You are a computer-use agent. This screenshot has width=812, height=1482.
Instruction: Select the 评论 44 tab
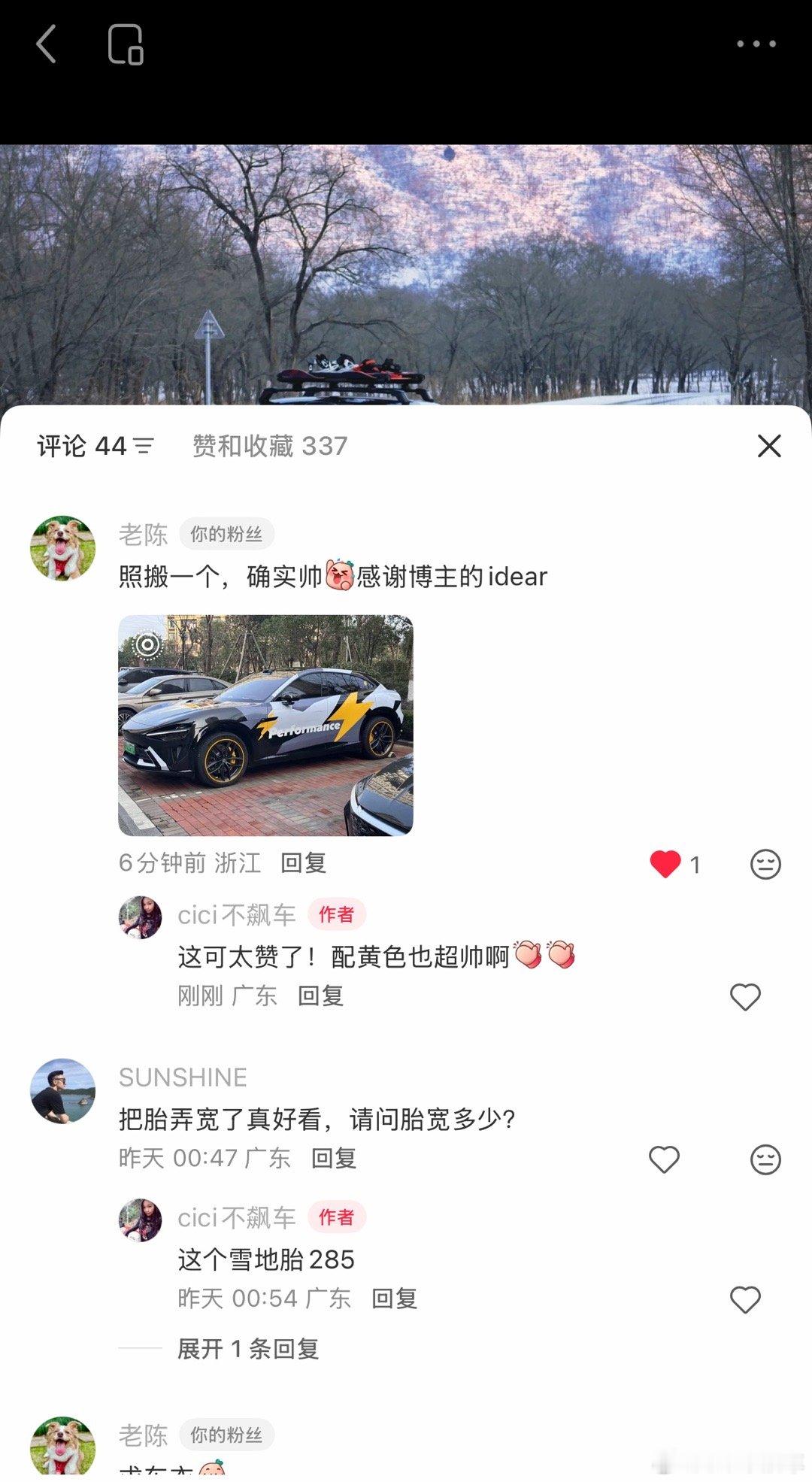point(83,446)
